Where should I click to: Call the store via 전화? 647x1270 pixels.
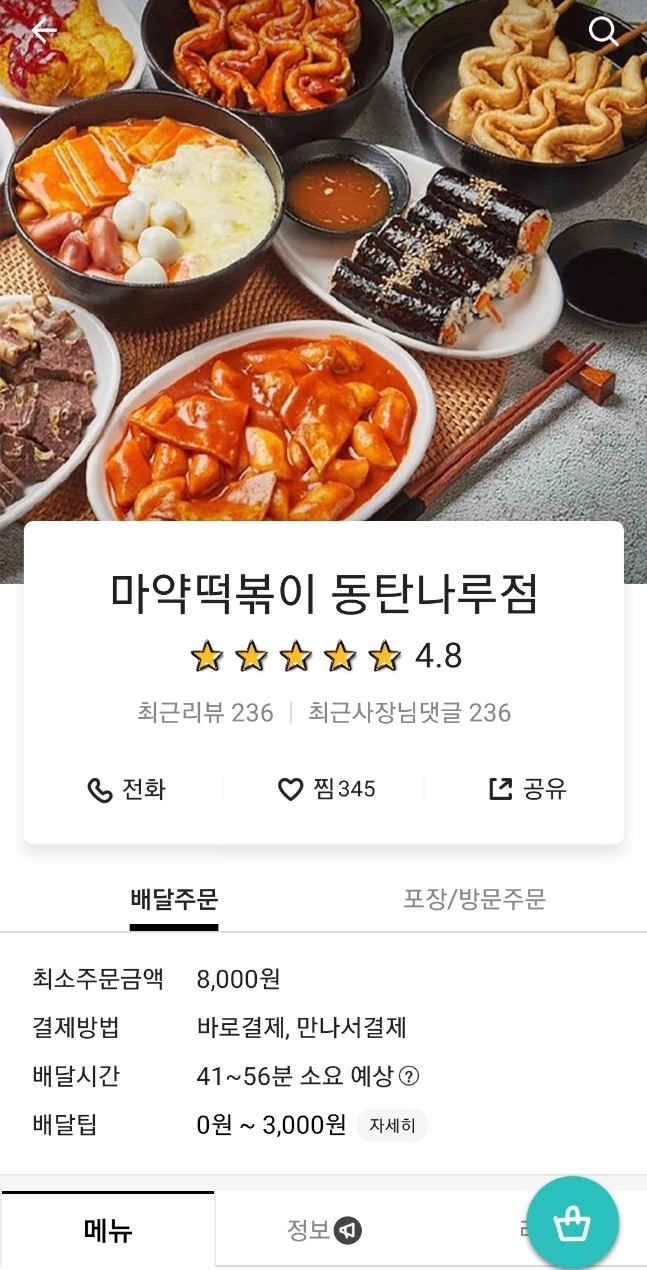pos(126,789)
